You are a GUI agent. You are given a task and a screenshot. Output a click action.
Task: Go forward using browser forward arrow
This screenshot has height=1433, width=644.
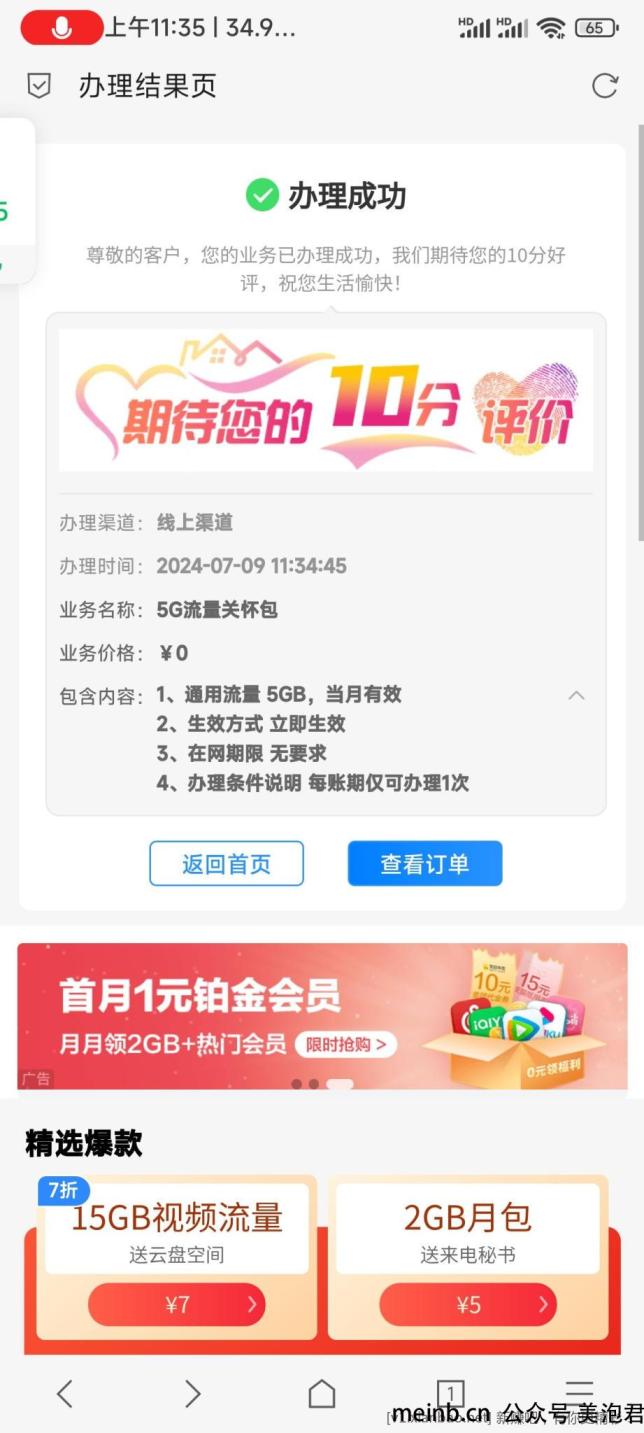(192, 1393)
